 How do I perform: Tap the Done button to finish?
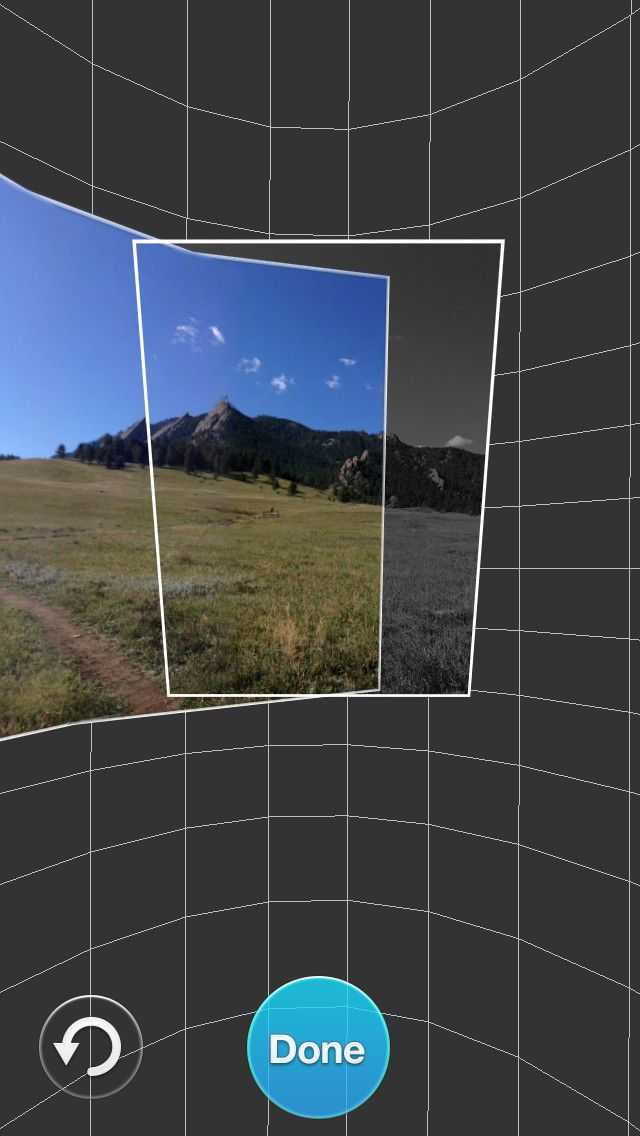(x=318, y=1048)
